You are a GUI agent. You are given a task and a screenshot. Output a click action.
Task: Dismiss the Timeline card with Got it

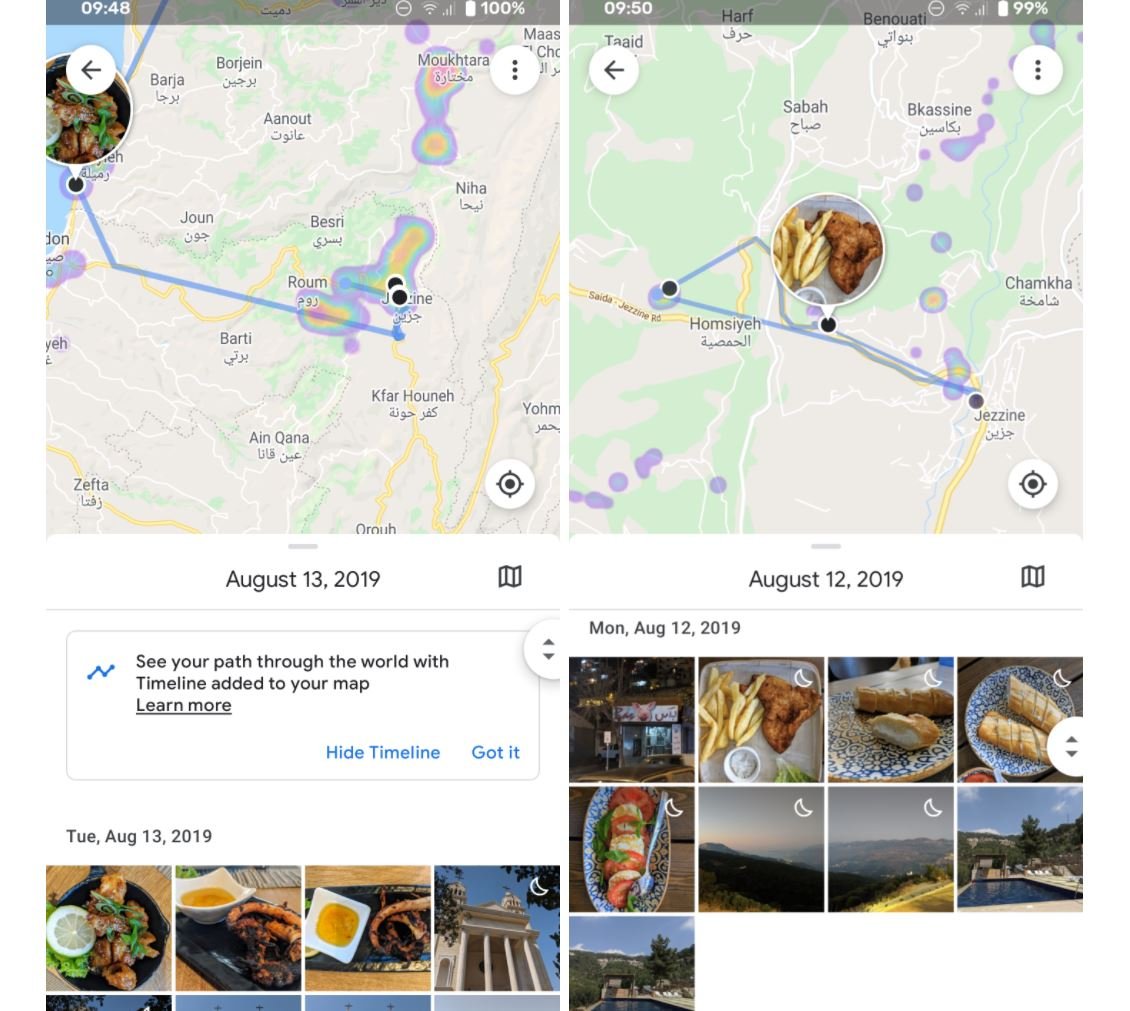coord(495,752)
